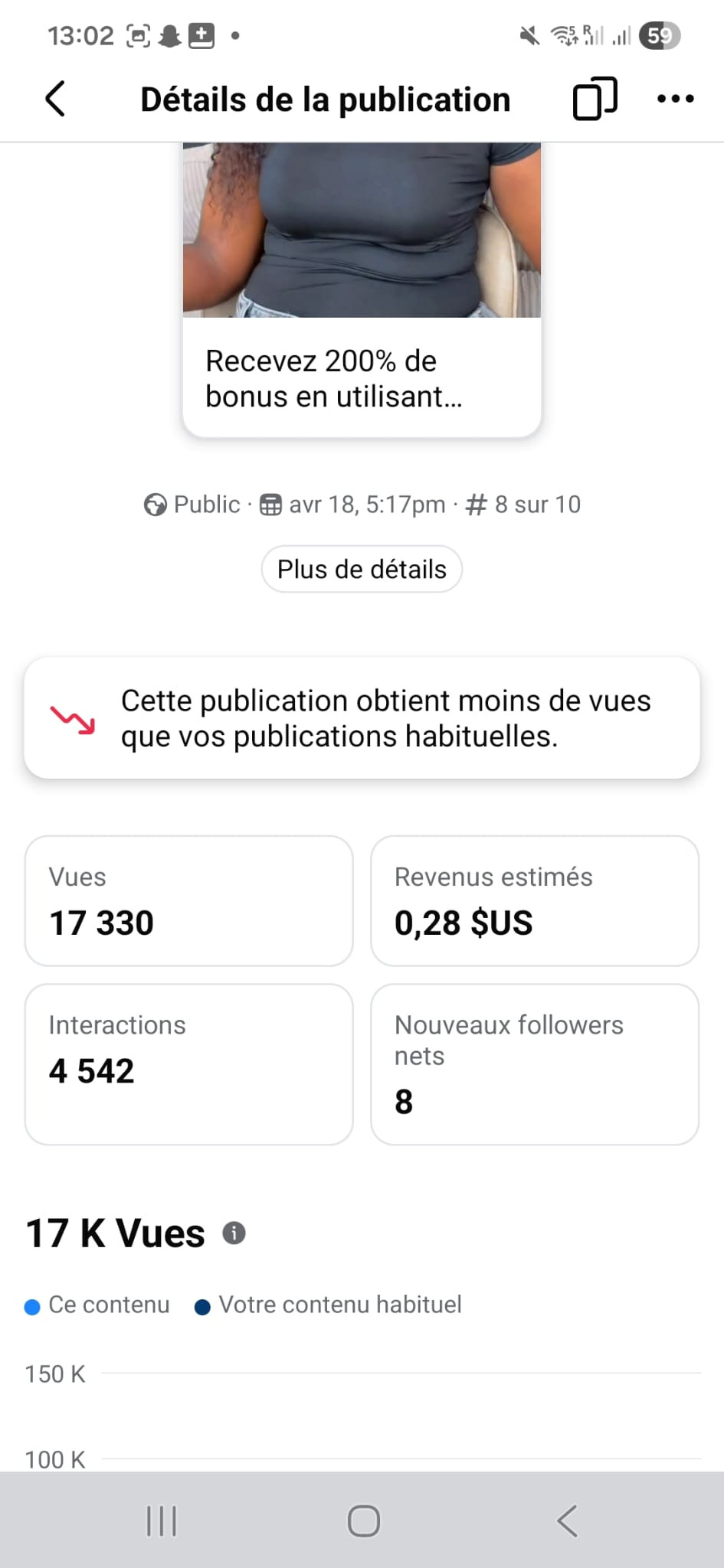The width and height of the screenshot is (724, 1568).
Task: Open the three-dot overflow menu
Action: pos(676,99)
